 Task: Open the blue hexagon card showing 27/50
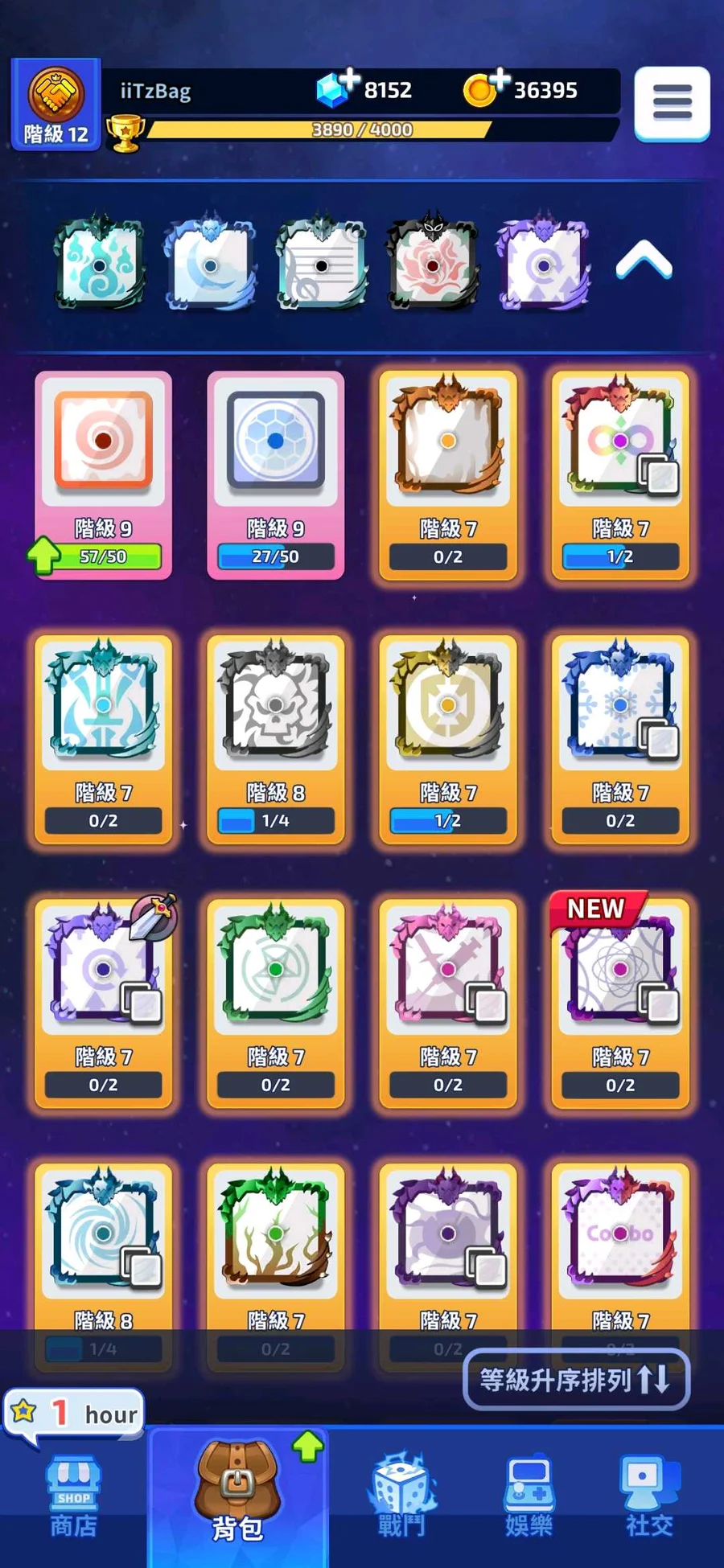pos(275,474)
